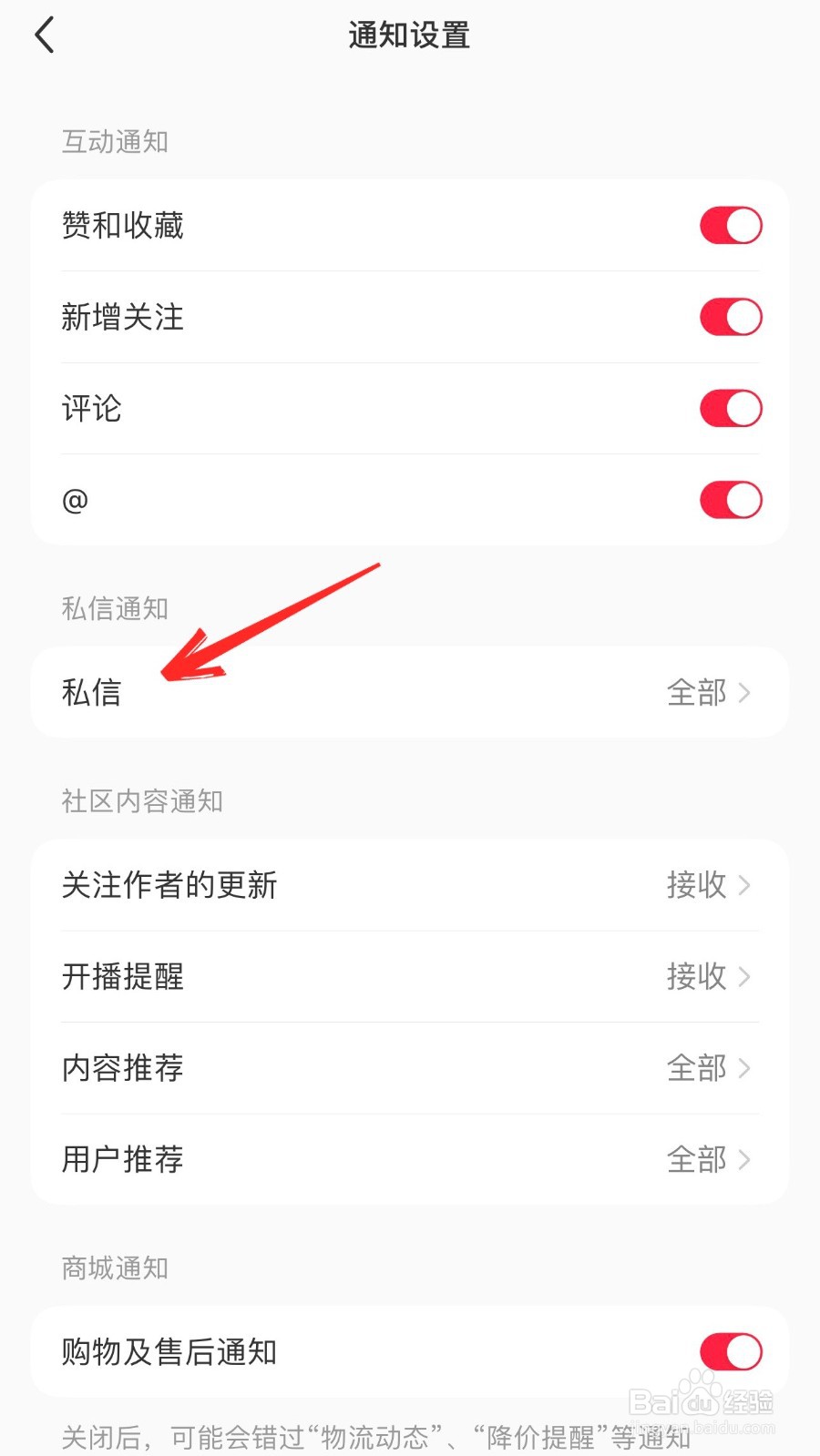Disable 新增关注 notifications
This screenshot has width=820, height=1456.
click(730, 316)
